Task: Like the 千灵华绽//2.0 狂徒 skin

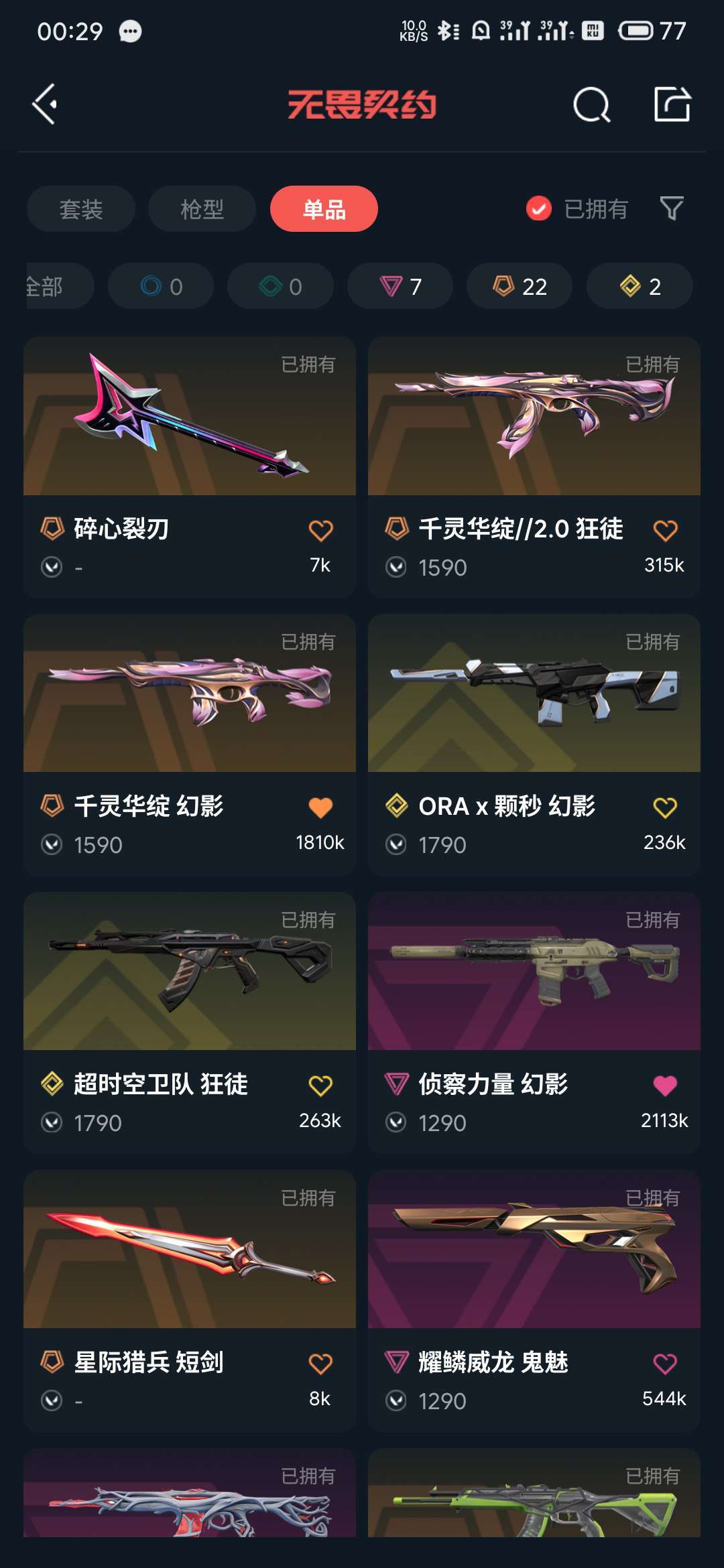Action: 665,531
